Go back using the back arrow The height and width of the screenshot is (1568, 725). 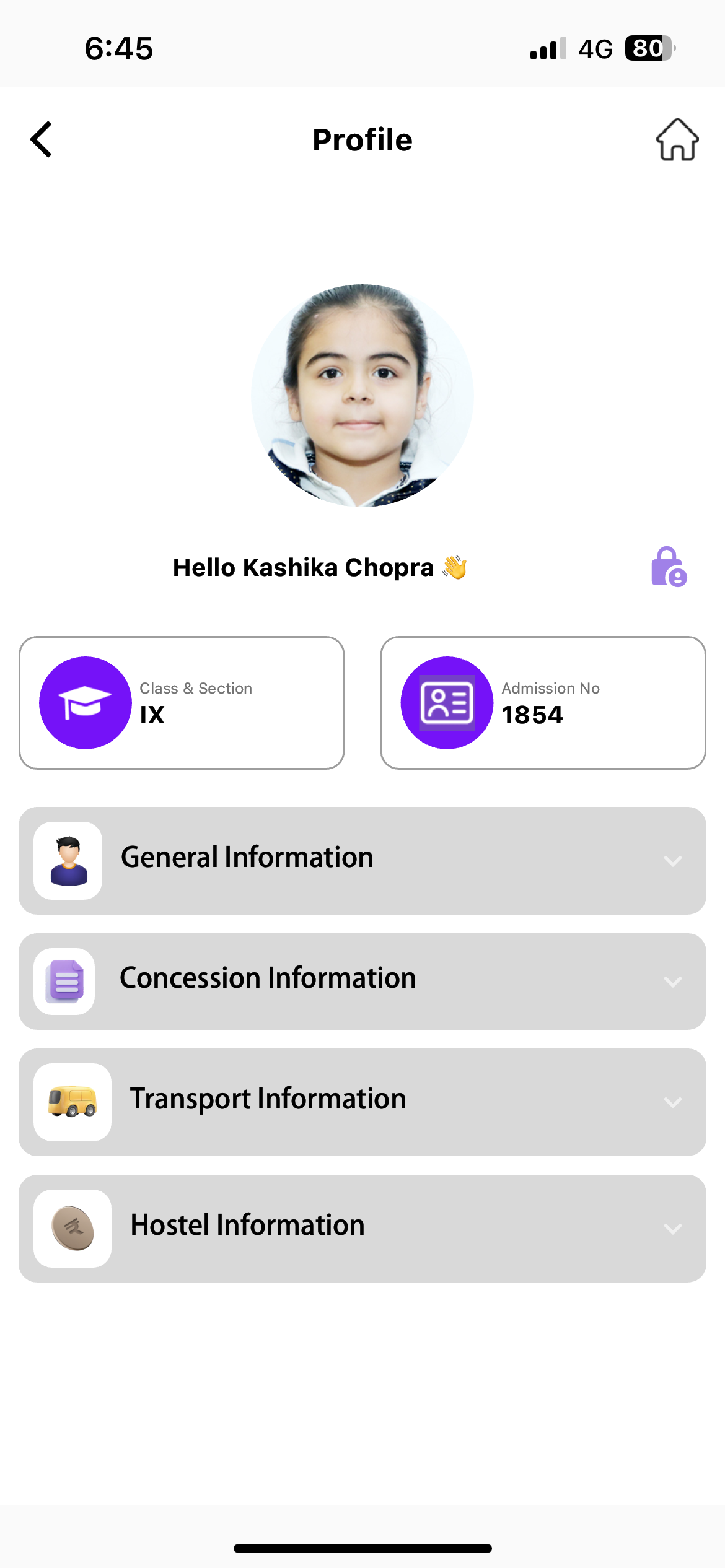coord(41,139)
